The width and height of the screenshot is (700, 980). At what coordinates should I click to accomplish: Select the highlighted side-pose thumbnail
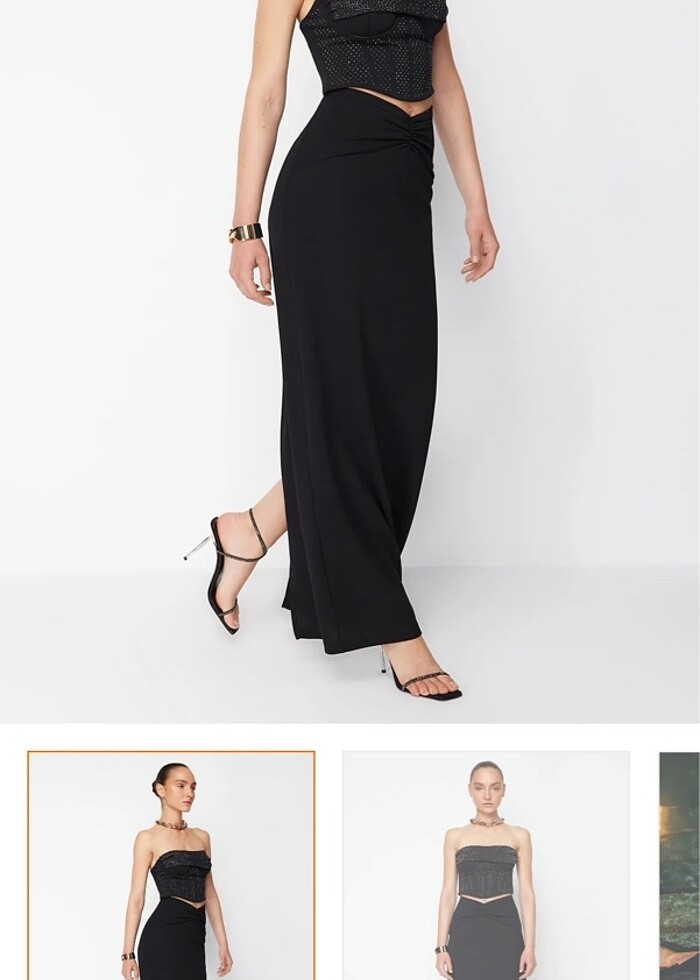pos(171,866)
